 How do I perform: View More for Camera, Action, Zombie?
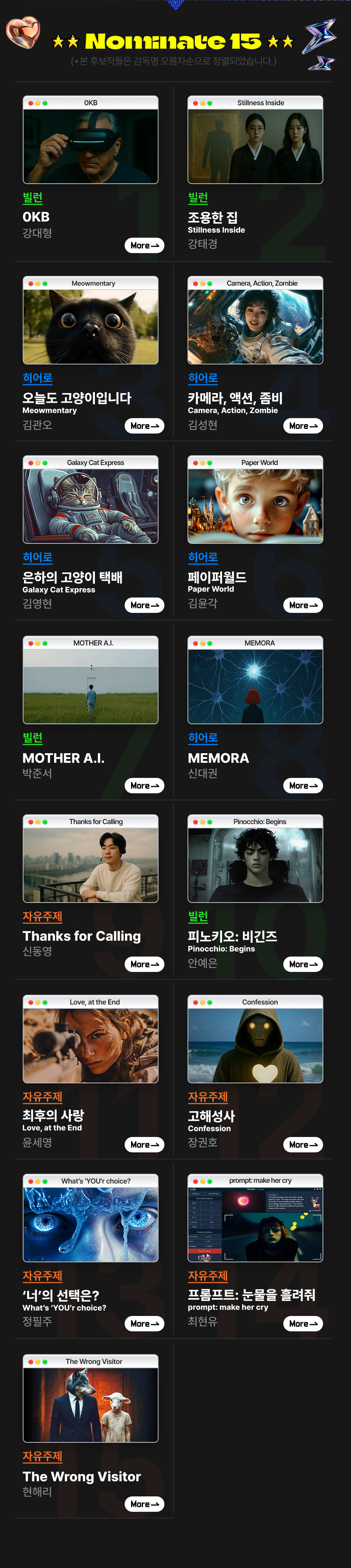(303, 426)
